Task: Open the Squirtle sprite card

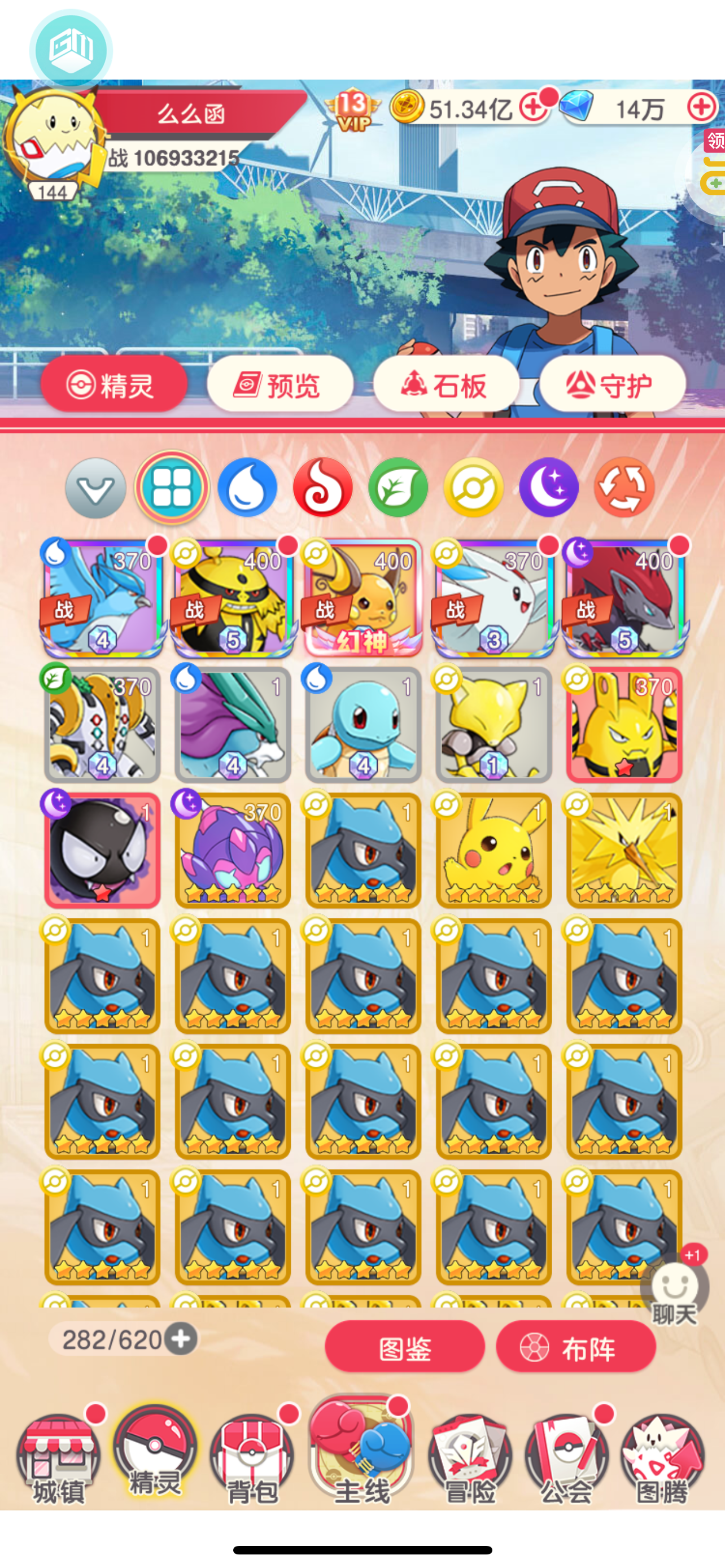Action: (x=364, y=725)
